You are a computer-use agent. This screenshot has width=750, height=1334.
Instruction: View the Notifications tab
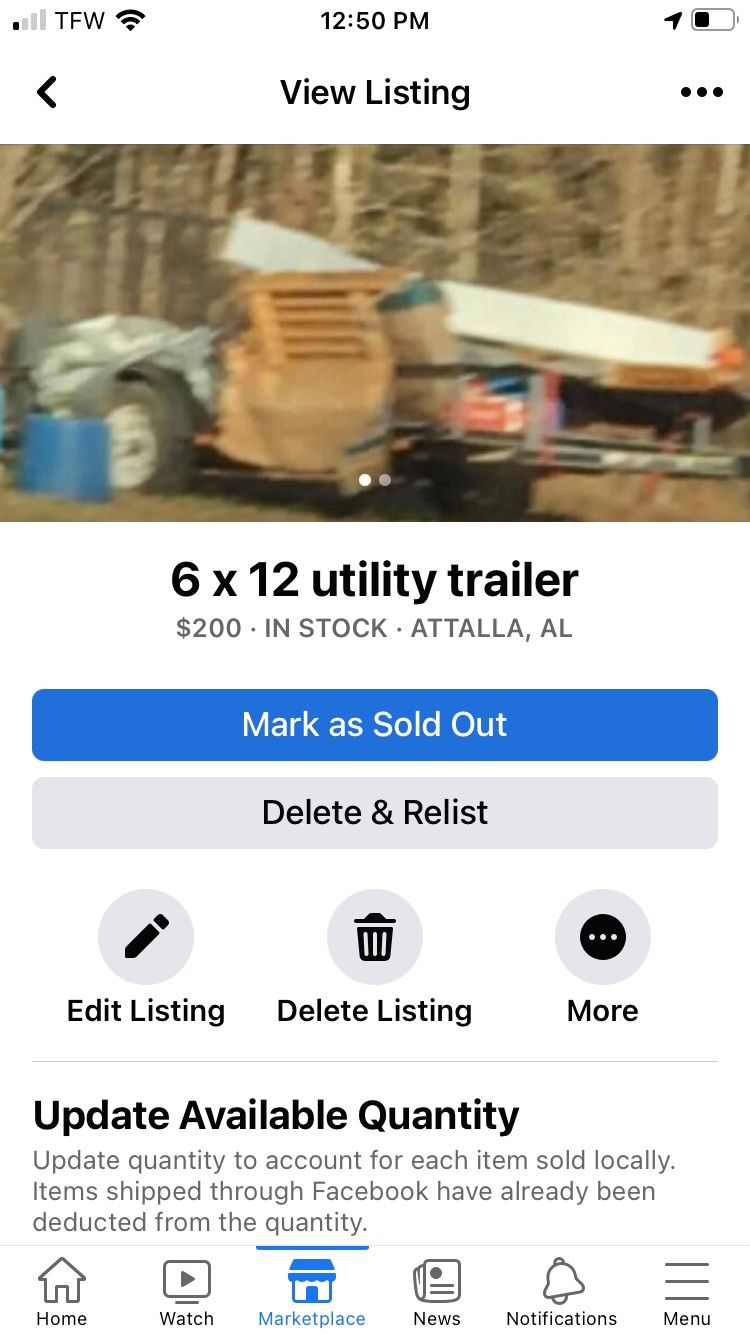(562, 1291)
